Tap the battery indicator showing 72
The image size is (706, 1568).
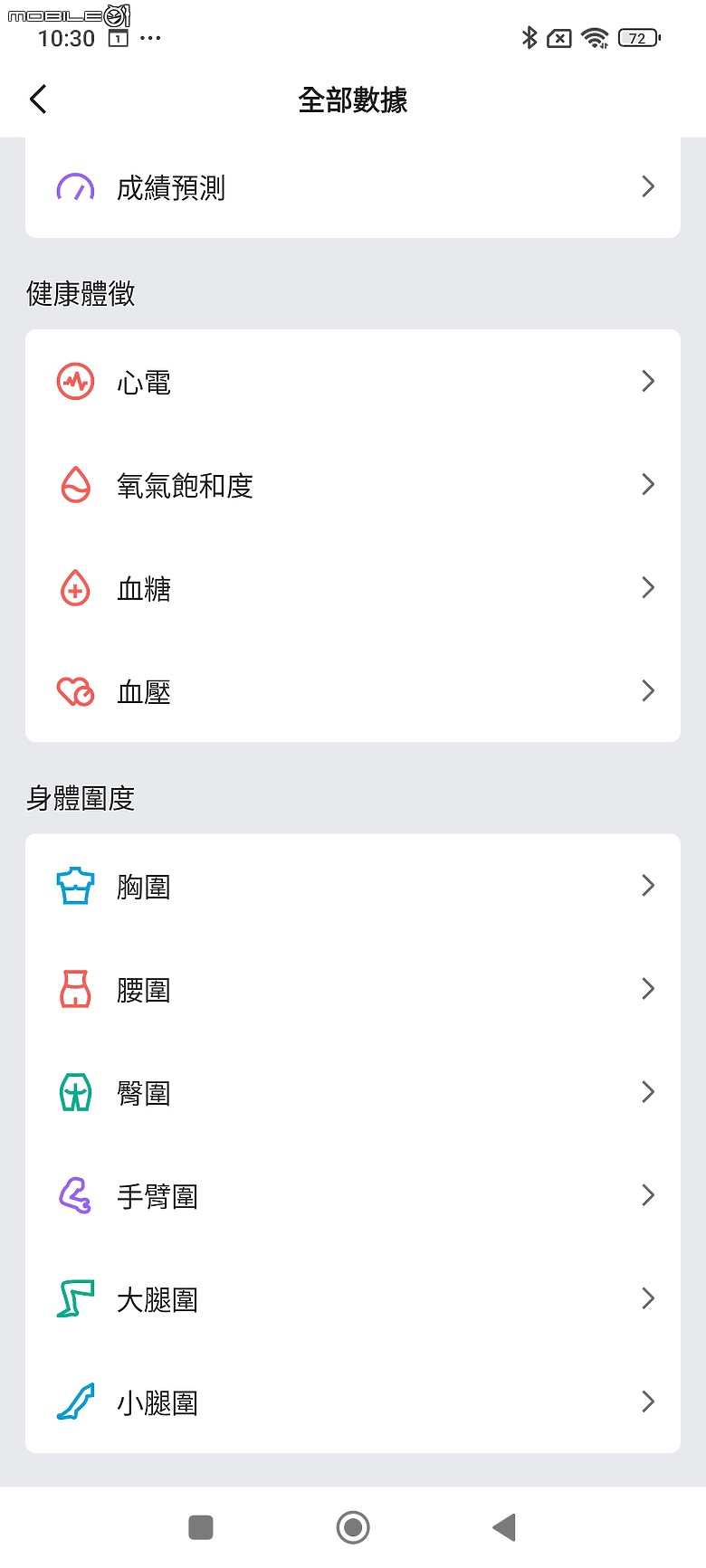coord(637,38)
